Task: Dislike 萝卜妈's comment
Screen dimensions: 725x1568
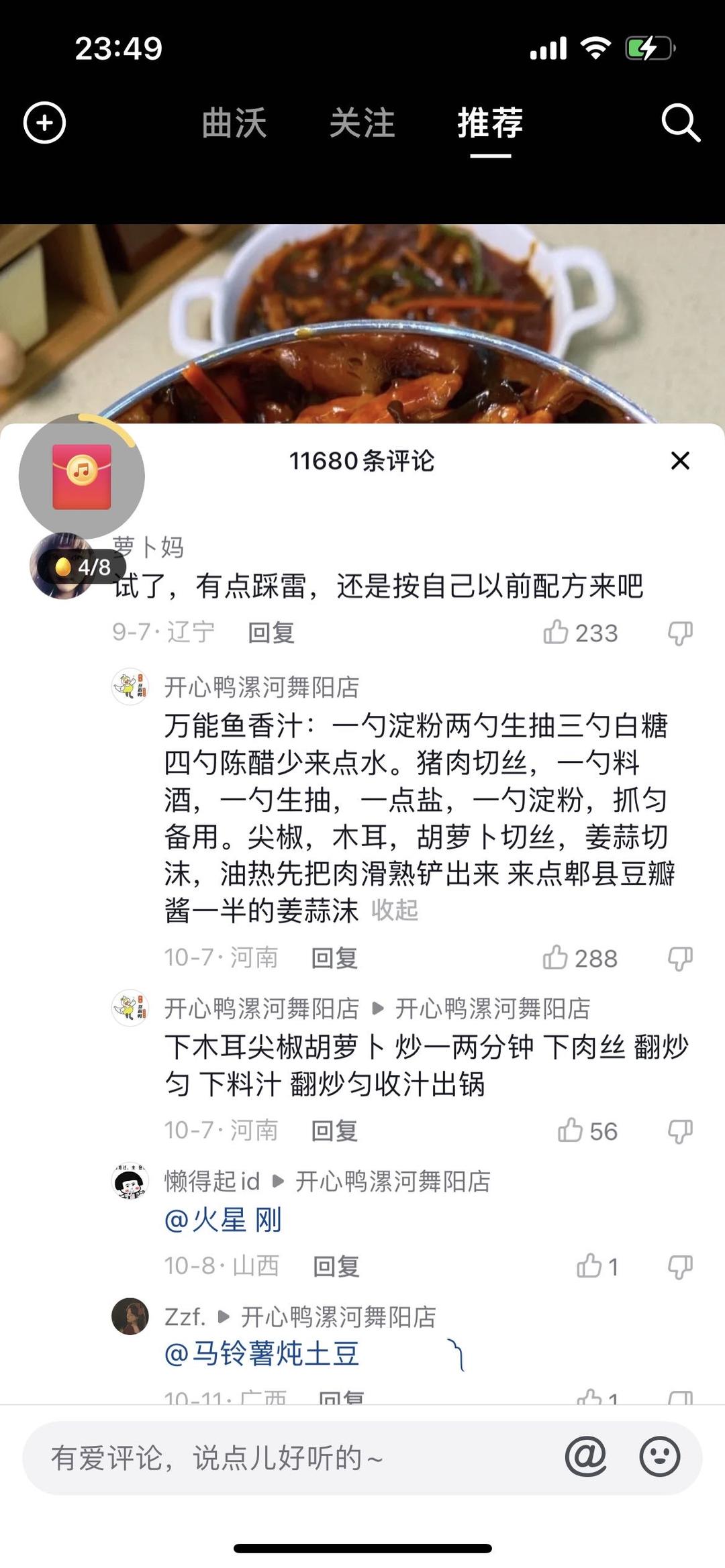Action: [x=680, y=632]
